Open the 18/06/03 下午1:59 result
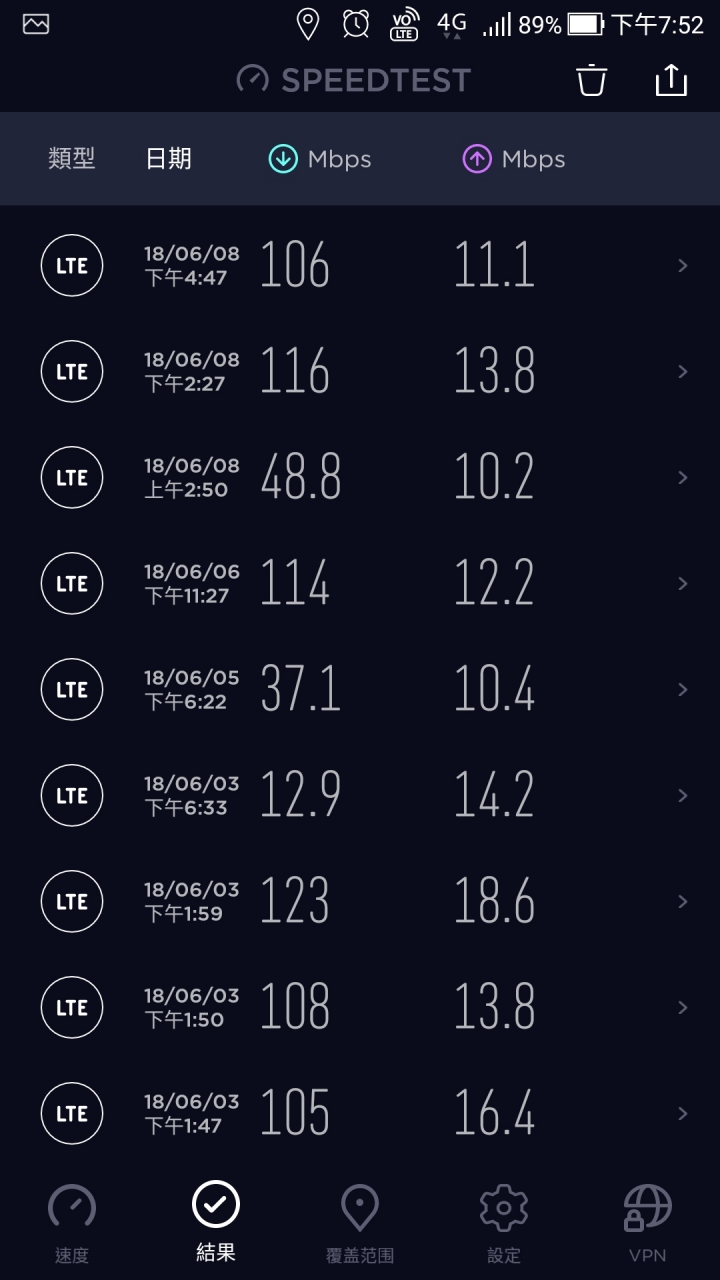 click(360, 901)
